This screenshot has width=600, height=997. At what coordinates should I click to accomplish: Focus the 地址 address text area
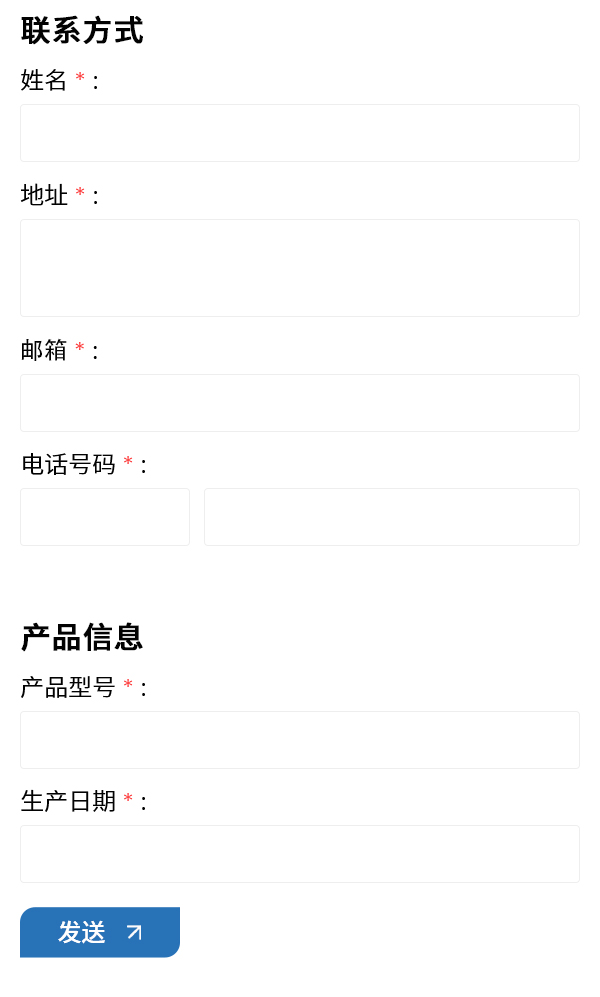pos(300,268)
